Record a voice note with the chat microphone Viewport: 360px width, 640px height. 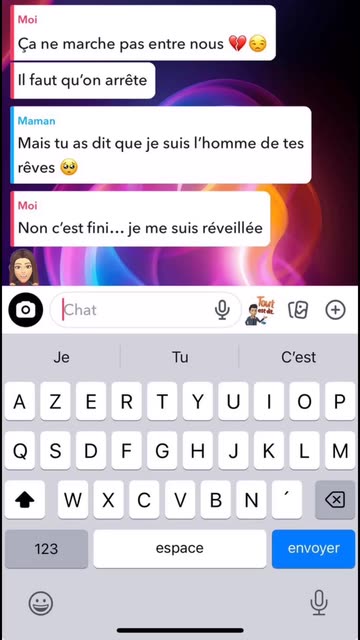coord(222,310)
